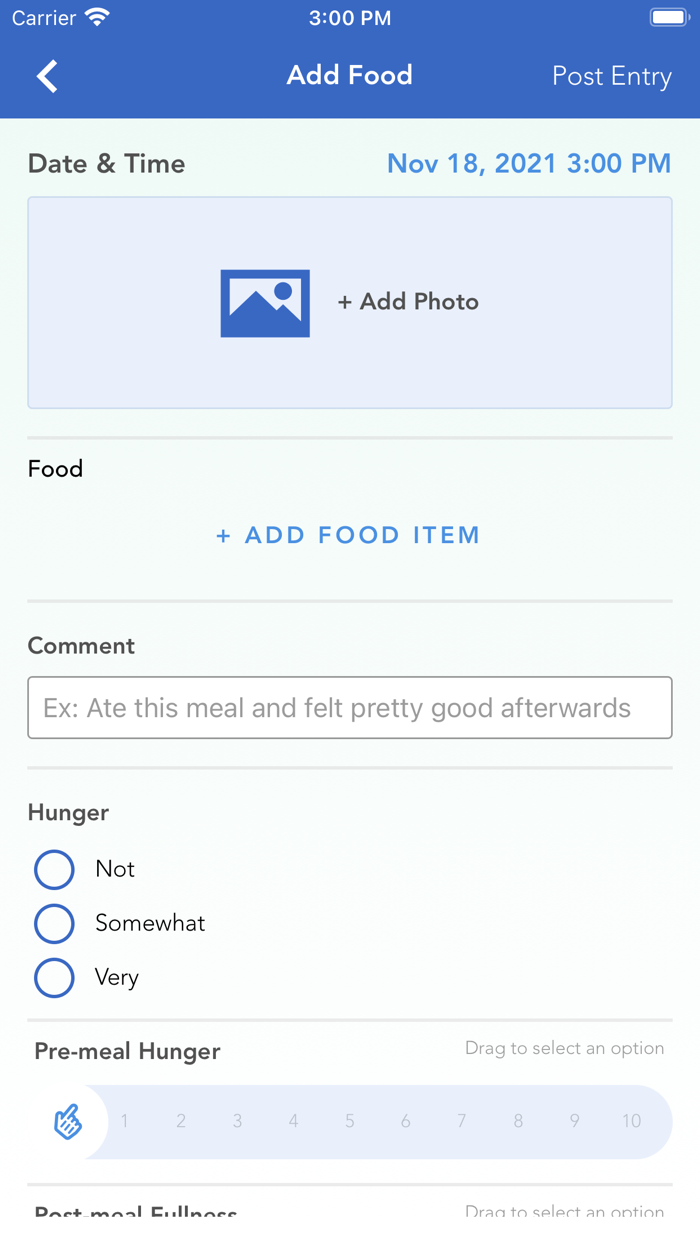This screenshot has height=1244, width=700.
Task: Go back using the header arrow
Action: click(x=47, y=76)
